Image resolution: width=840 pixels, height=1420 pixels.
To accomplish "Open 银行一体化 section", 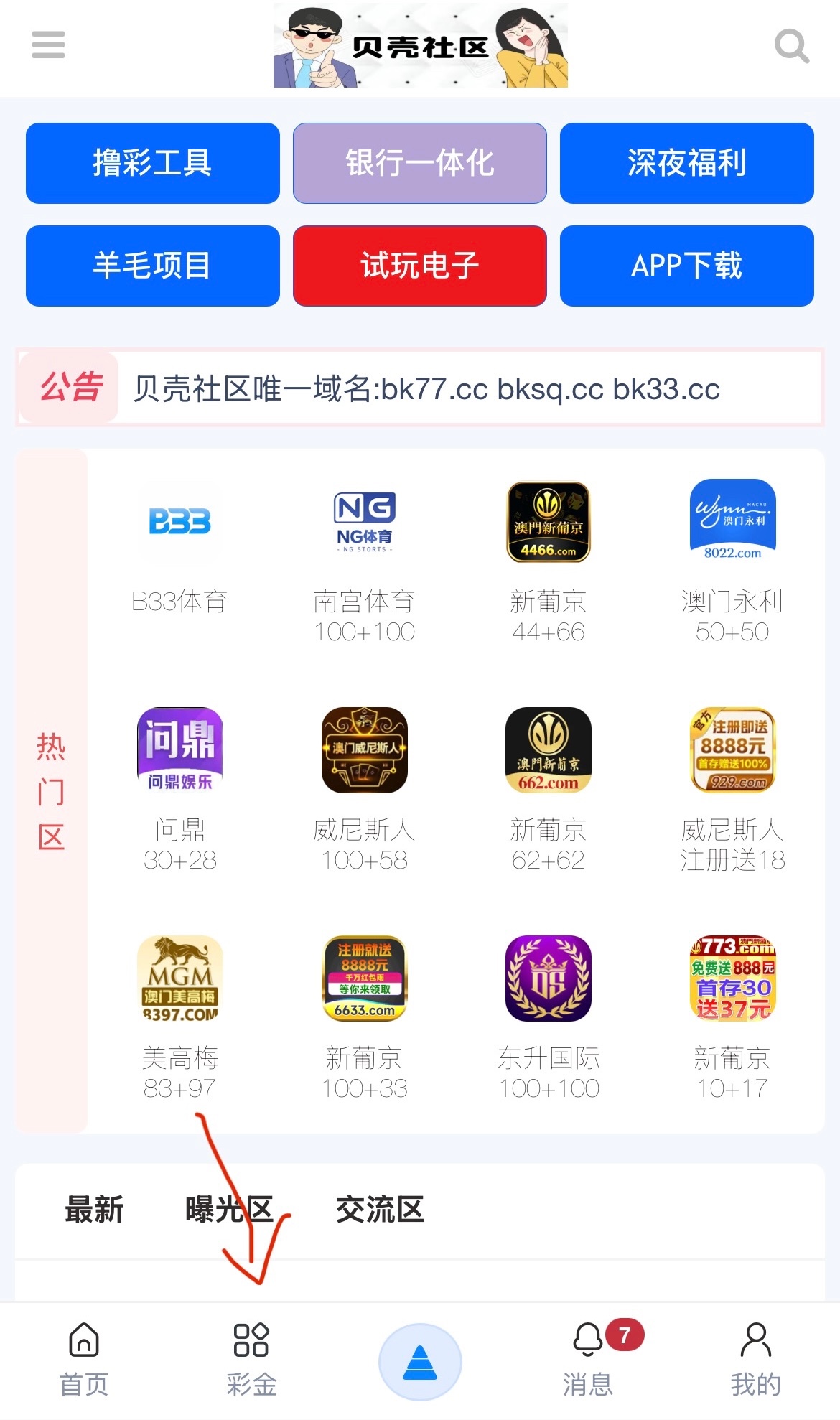I will coord(419,163).
